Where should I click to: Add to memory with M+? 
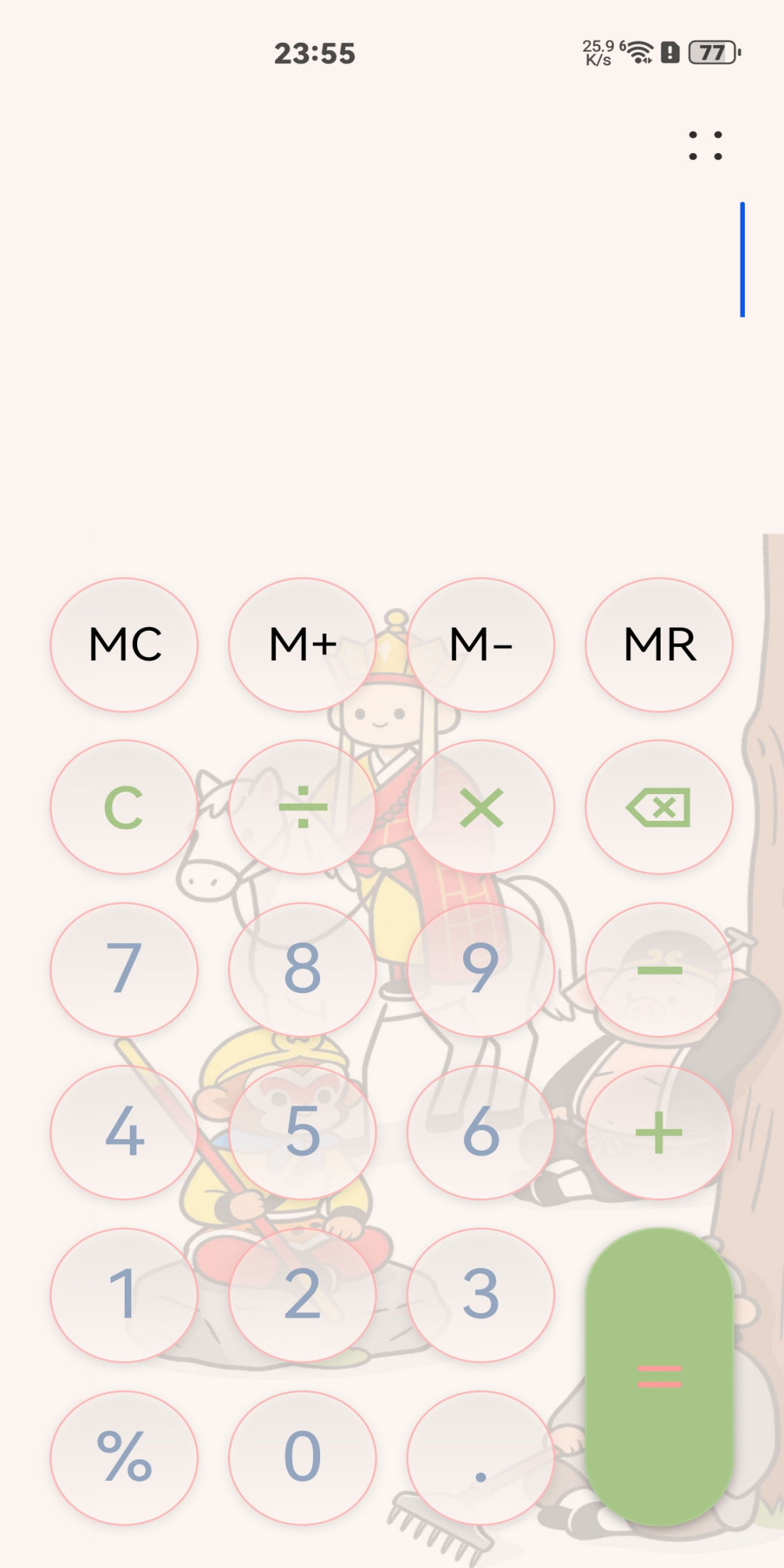click(x=303, y=645)
